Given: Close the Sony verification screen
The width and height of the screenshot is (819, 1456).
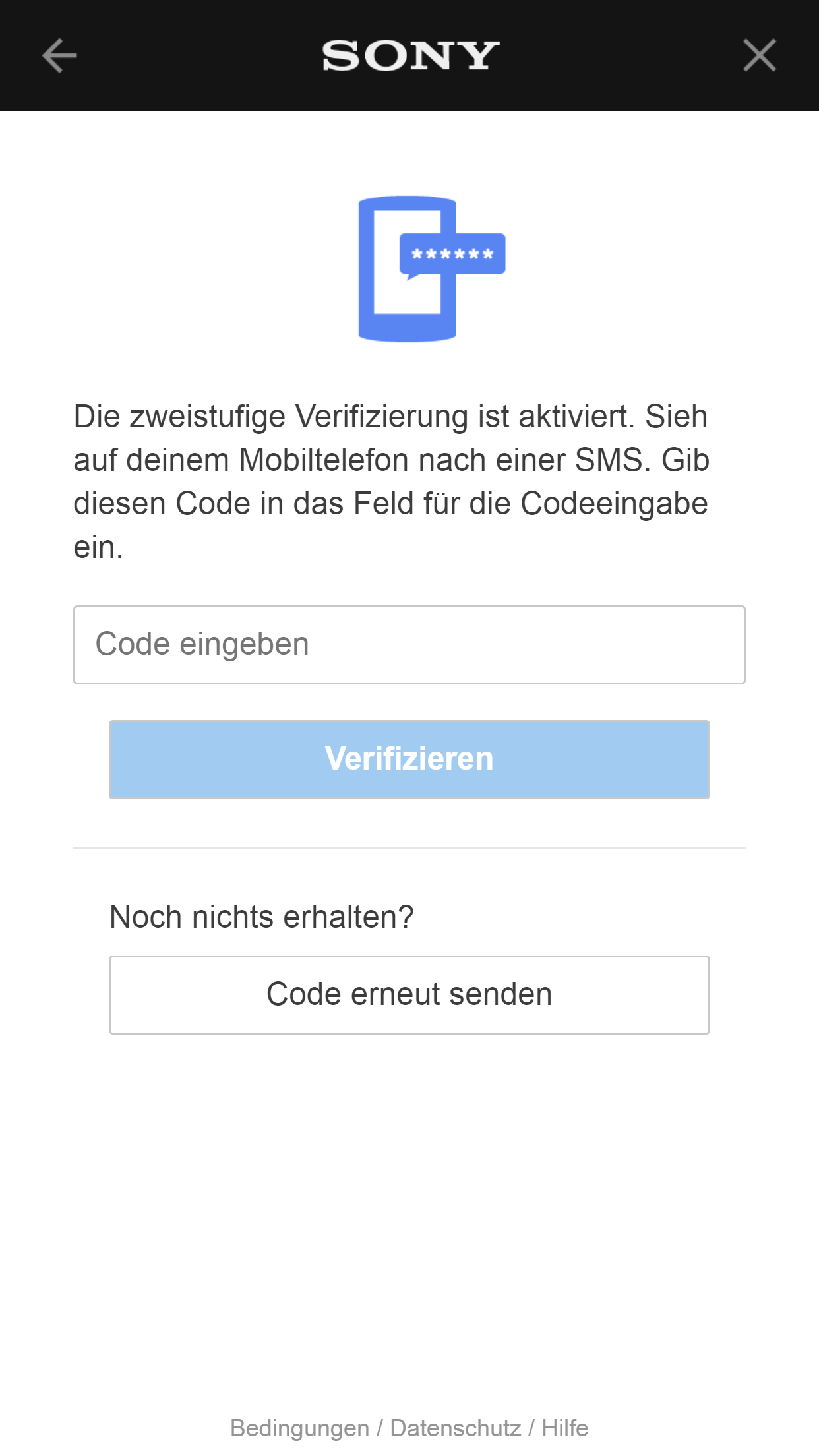Looking at the screenshot, I should pos(759,55).
